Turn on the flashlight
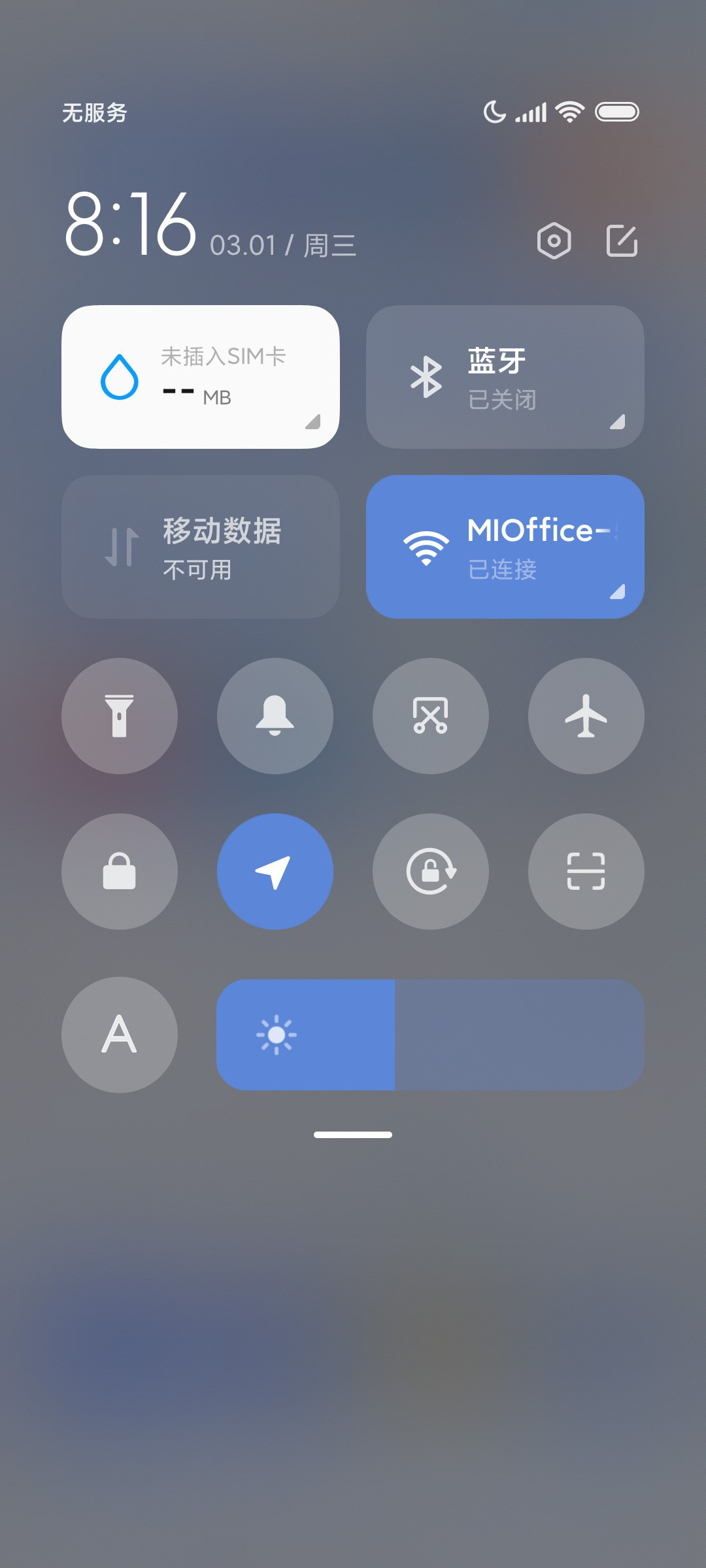 pyautogui.click(x=120, y=716)
